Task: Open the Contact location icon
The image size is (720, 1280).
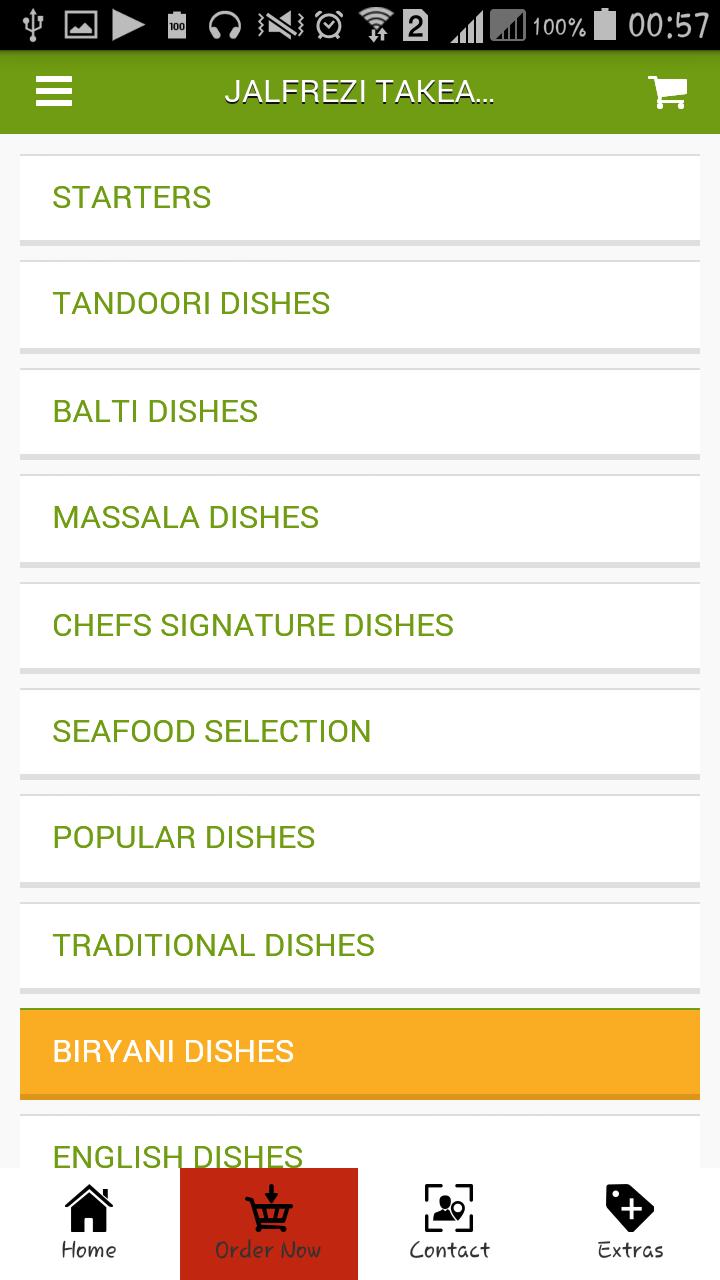Action: pos(449,1207)
